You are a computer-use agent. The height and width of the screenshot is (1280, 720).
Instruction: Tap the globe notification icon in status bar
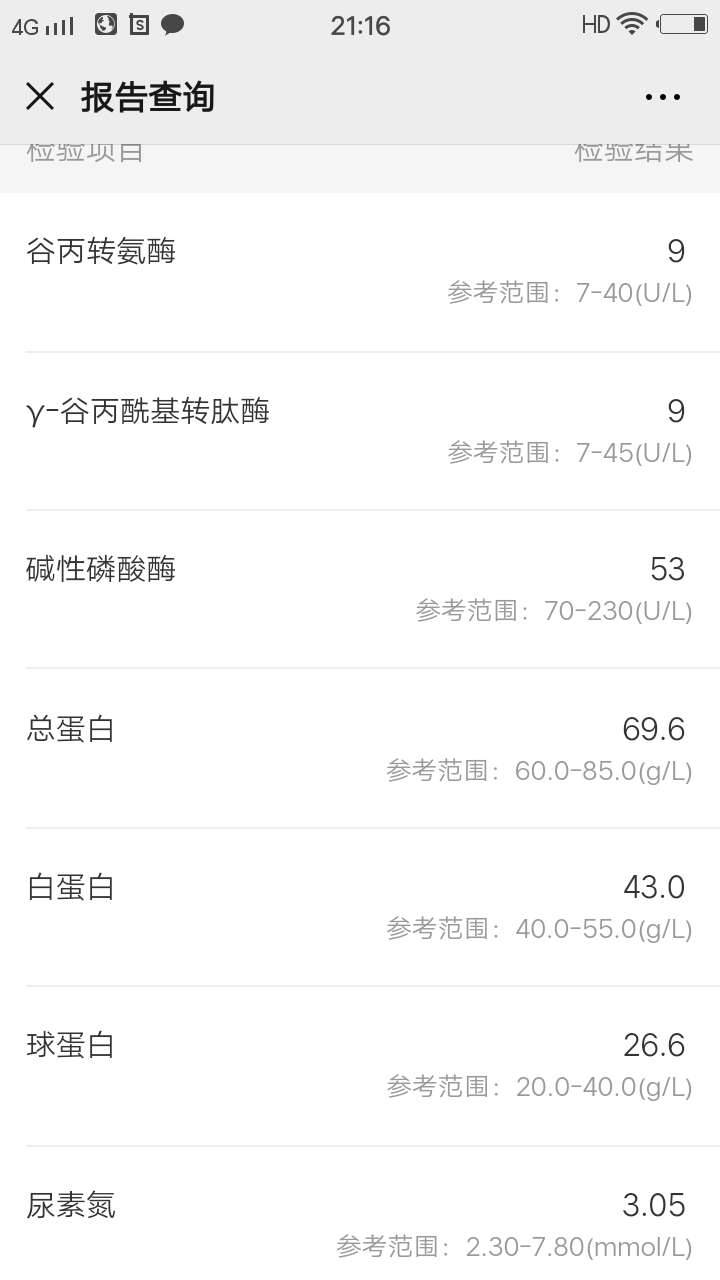tap(106, 24)
